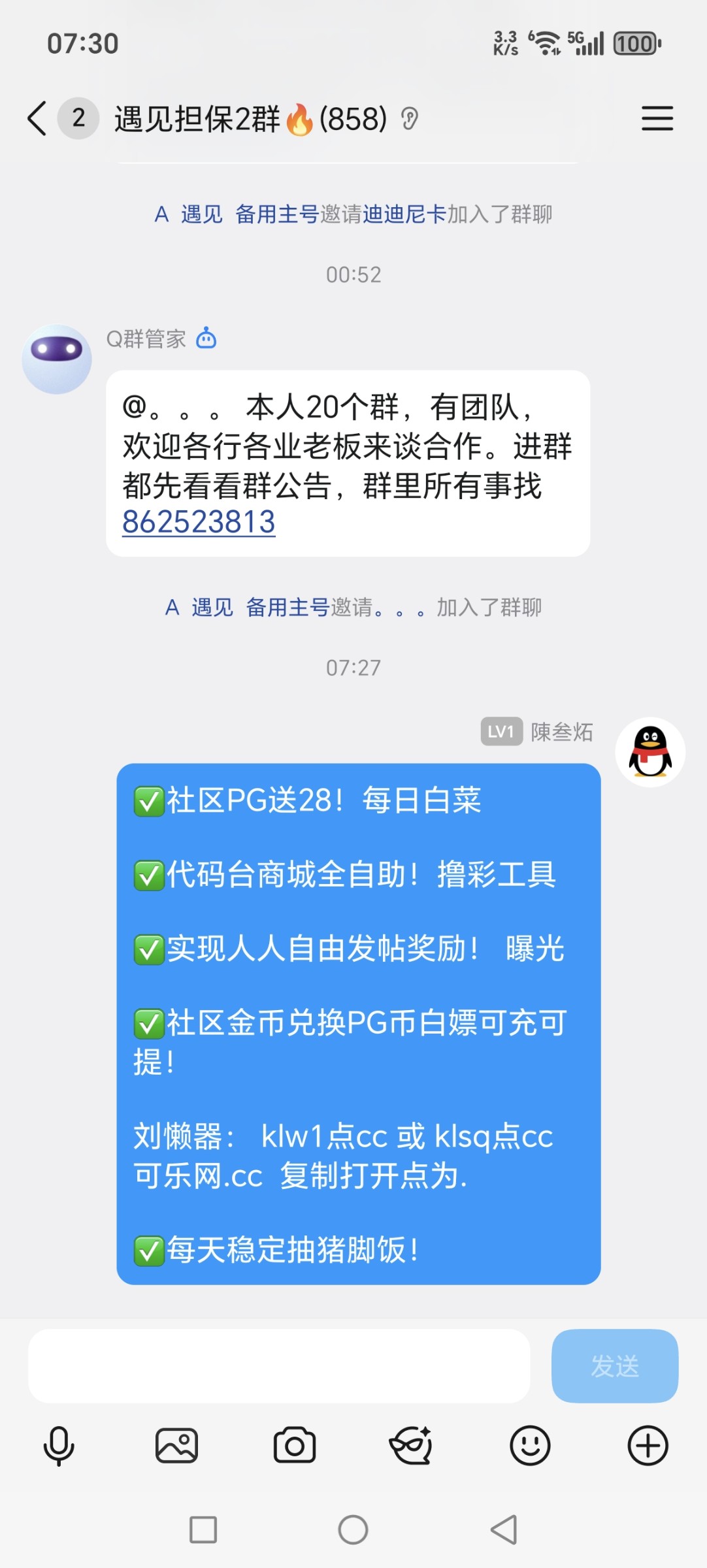This screenshot has height=1568, width=707.
Task: Open more functions with the plus icon
Action: [648, 1446]
